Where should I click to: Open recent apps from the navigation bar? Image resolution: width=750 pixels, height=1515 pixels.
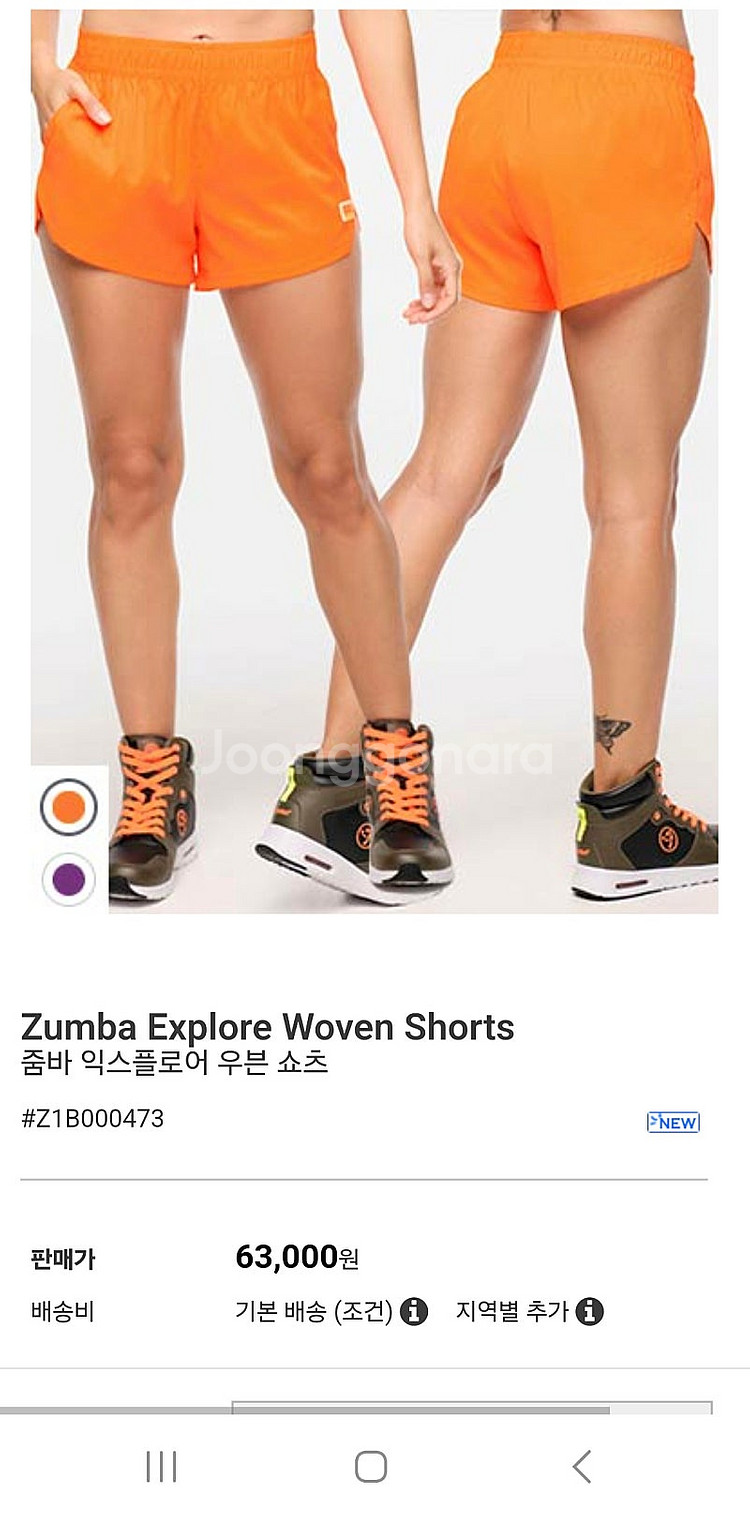pos(161,1466)
